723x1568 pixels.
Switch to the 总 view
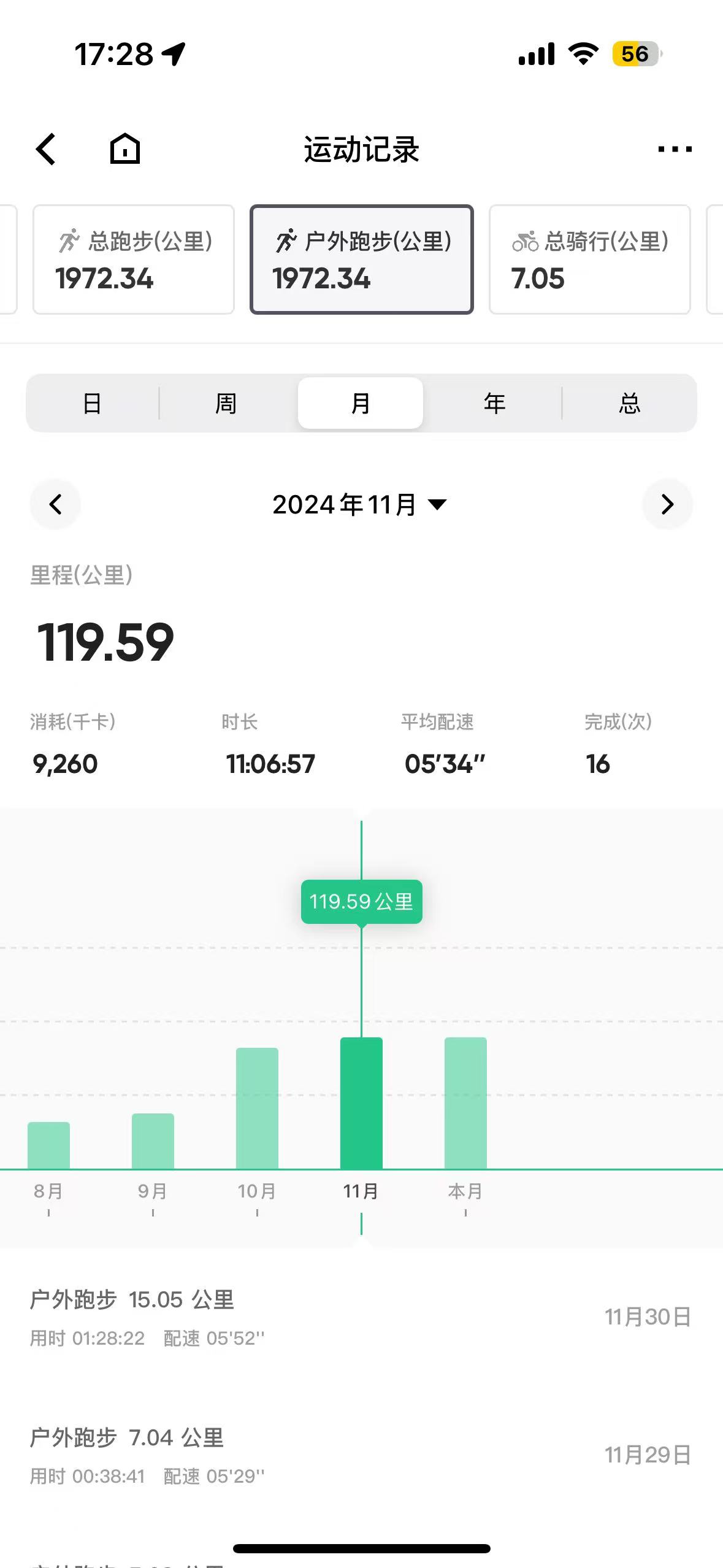[629, 403]
